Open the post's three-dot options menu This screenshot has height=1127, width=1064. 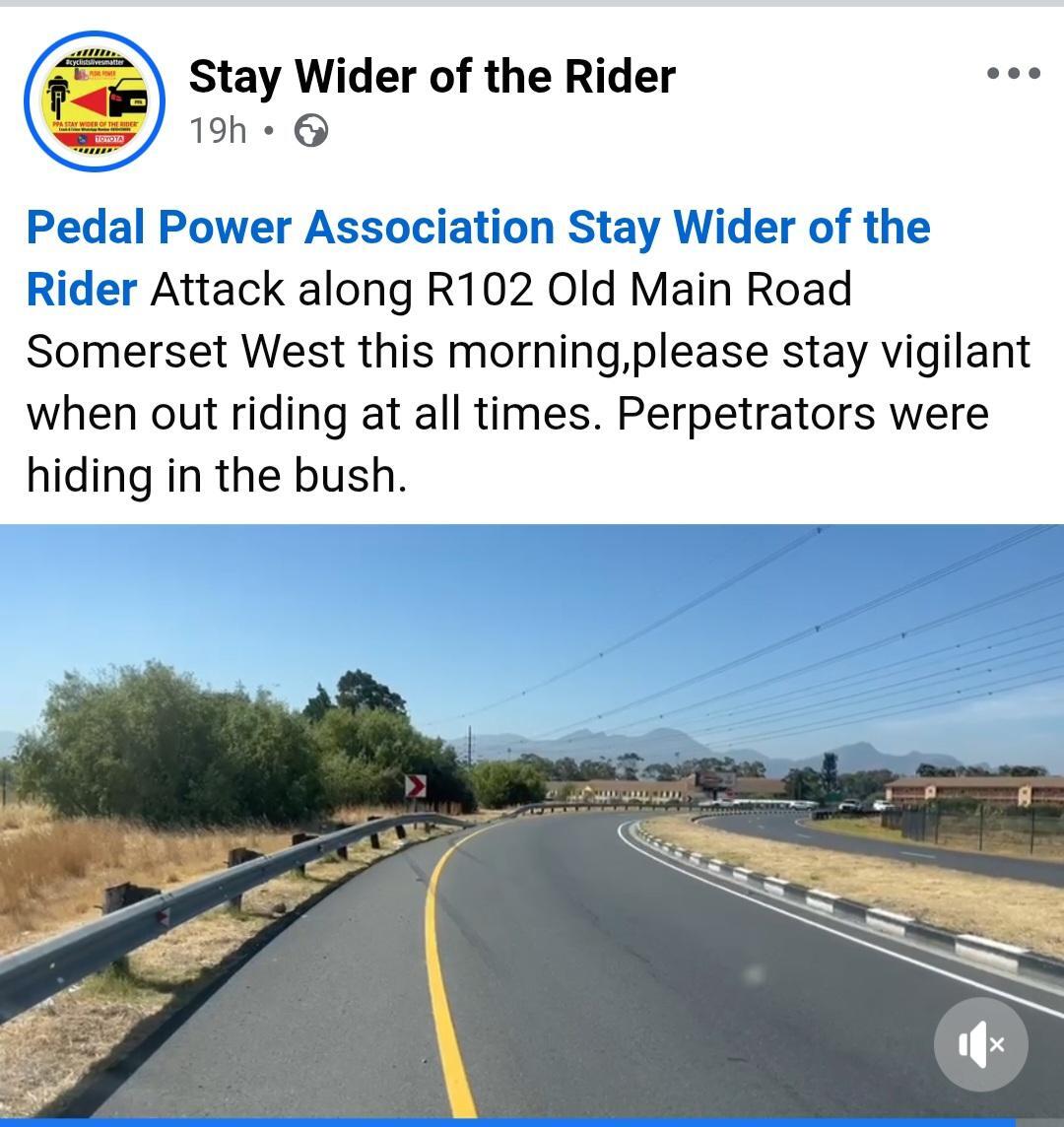click(1014, 74)
